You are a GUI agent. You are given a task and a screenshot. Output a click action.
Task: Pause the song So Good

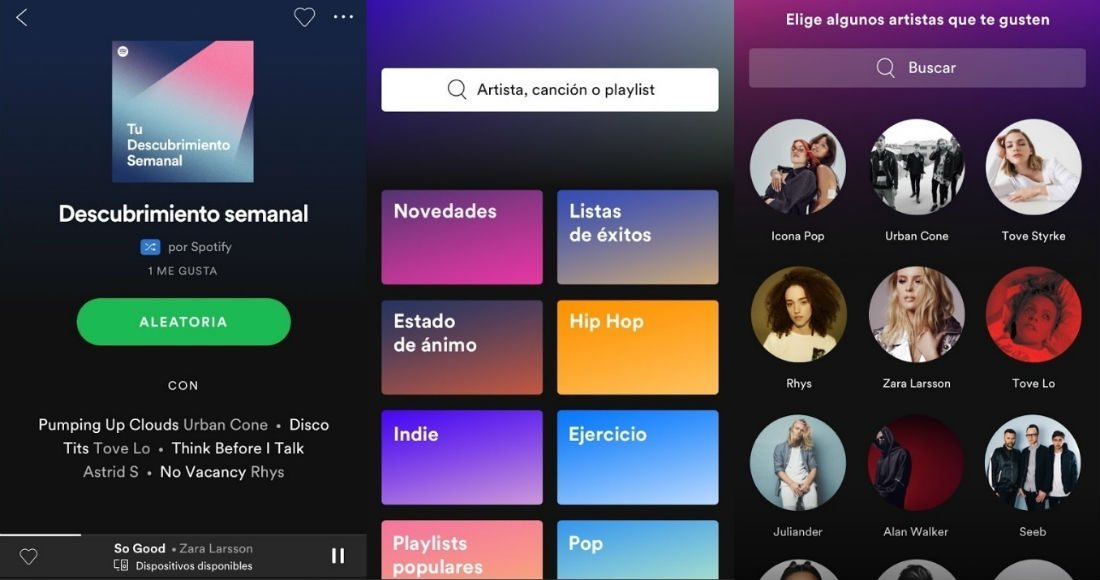tap(338, 555)
